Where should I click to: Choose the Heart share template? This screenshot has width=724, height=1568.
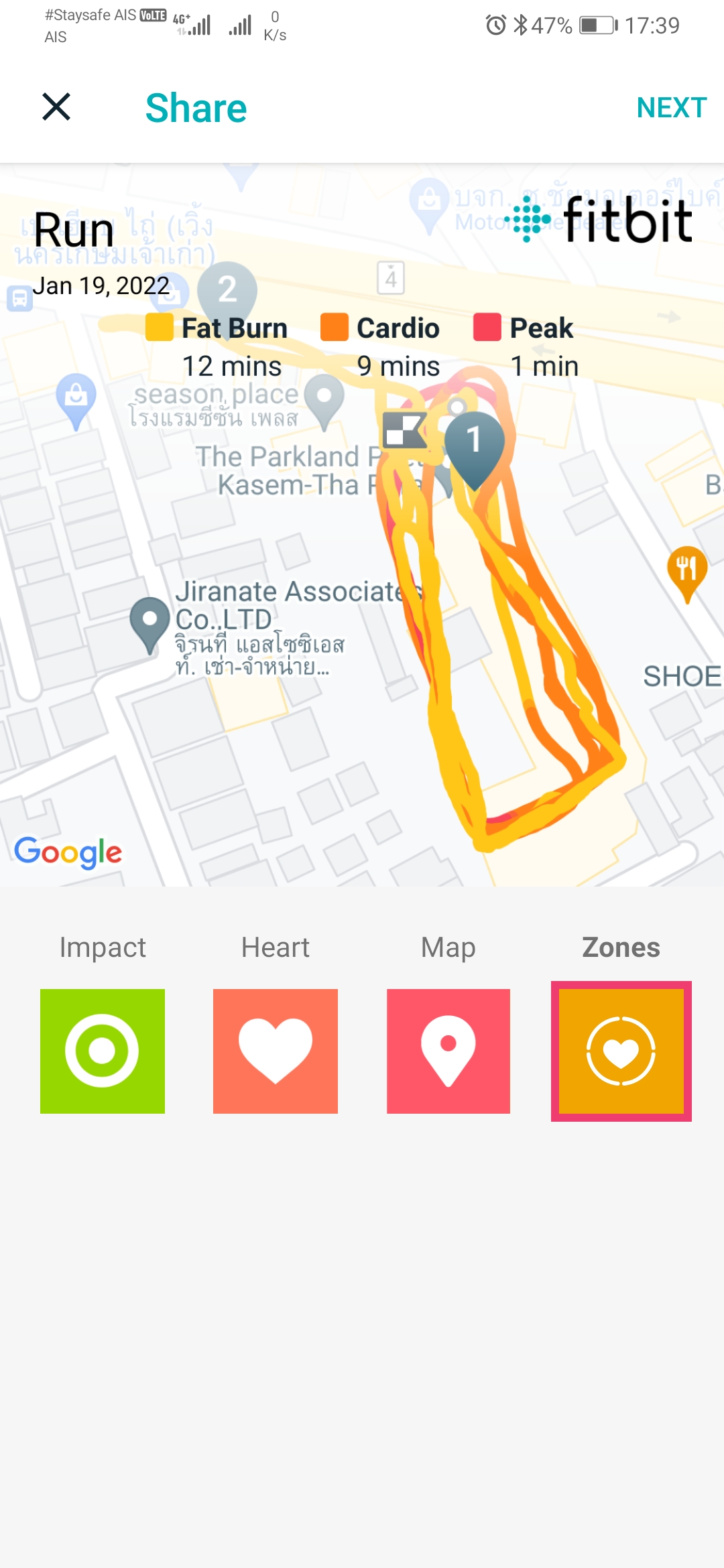tap(276, 1051)
